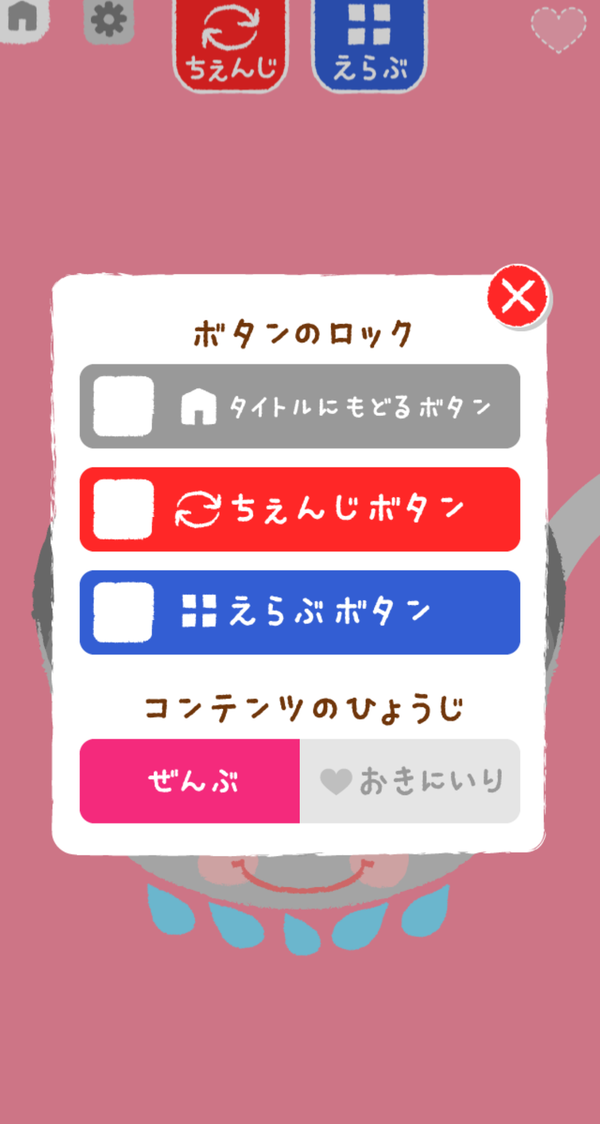Select ぜんぶ content display
The image size is (600, 1124).
(x=189, y=781)
